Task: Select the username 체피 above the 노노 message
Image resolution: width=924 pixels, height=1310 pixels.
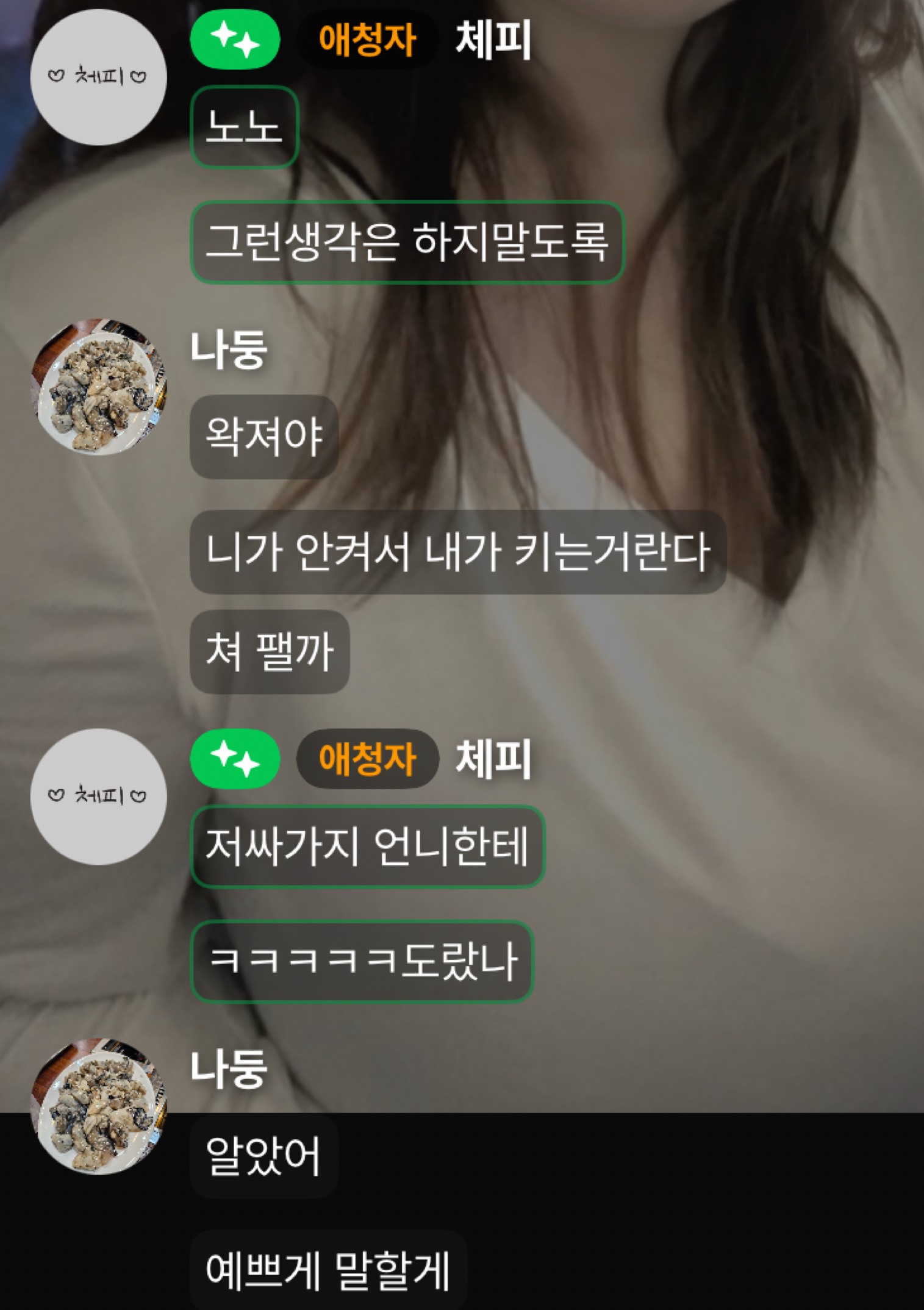Action: pos(493,40)
